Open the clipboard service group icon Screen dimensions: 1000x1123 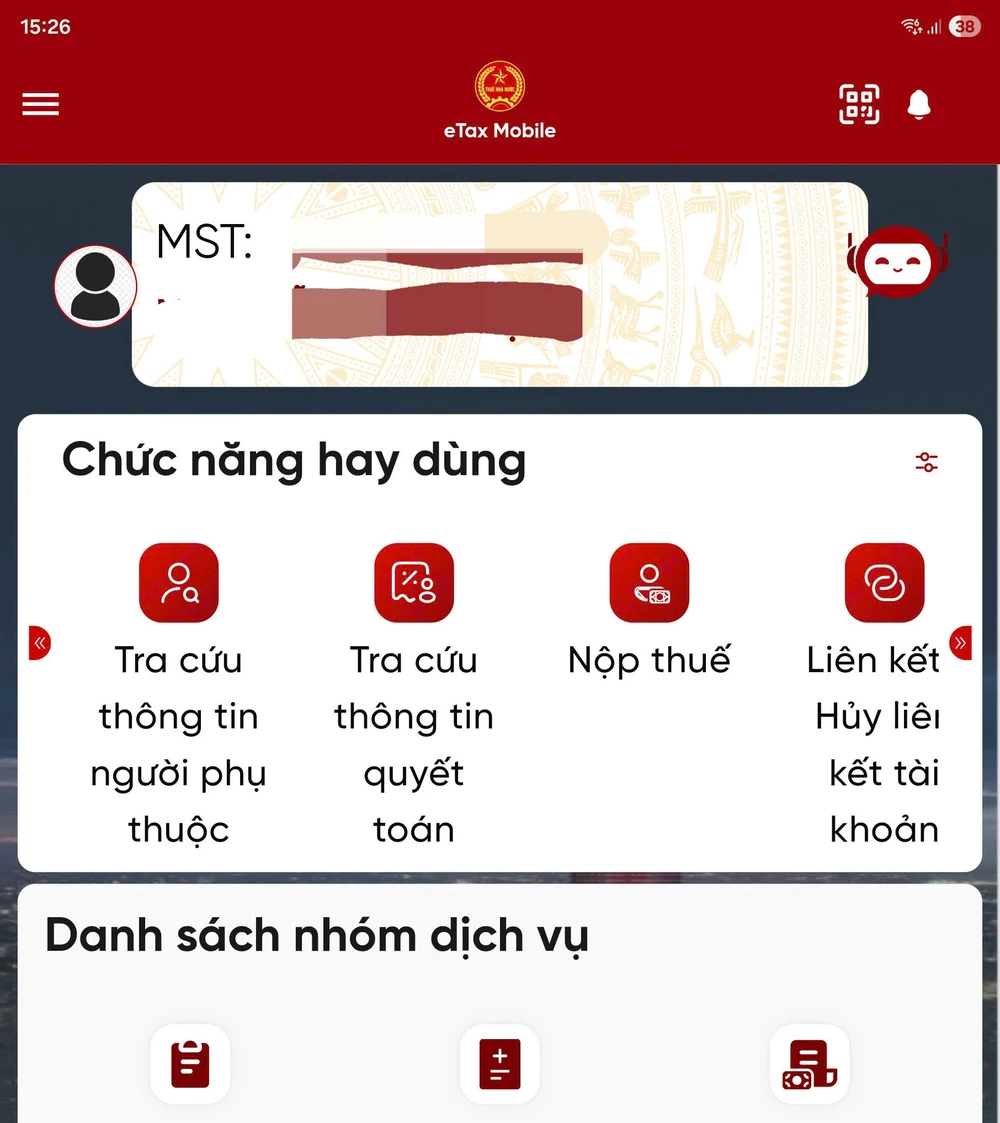pos(190,1064)
